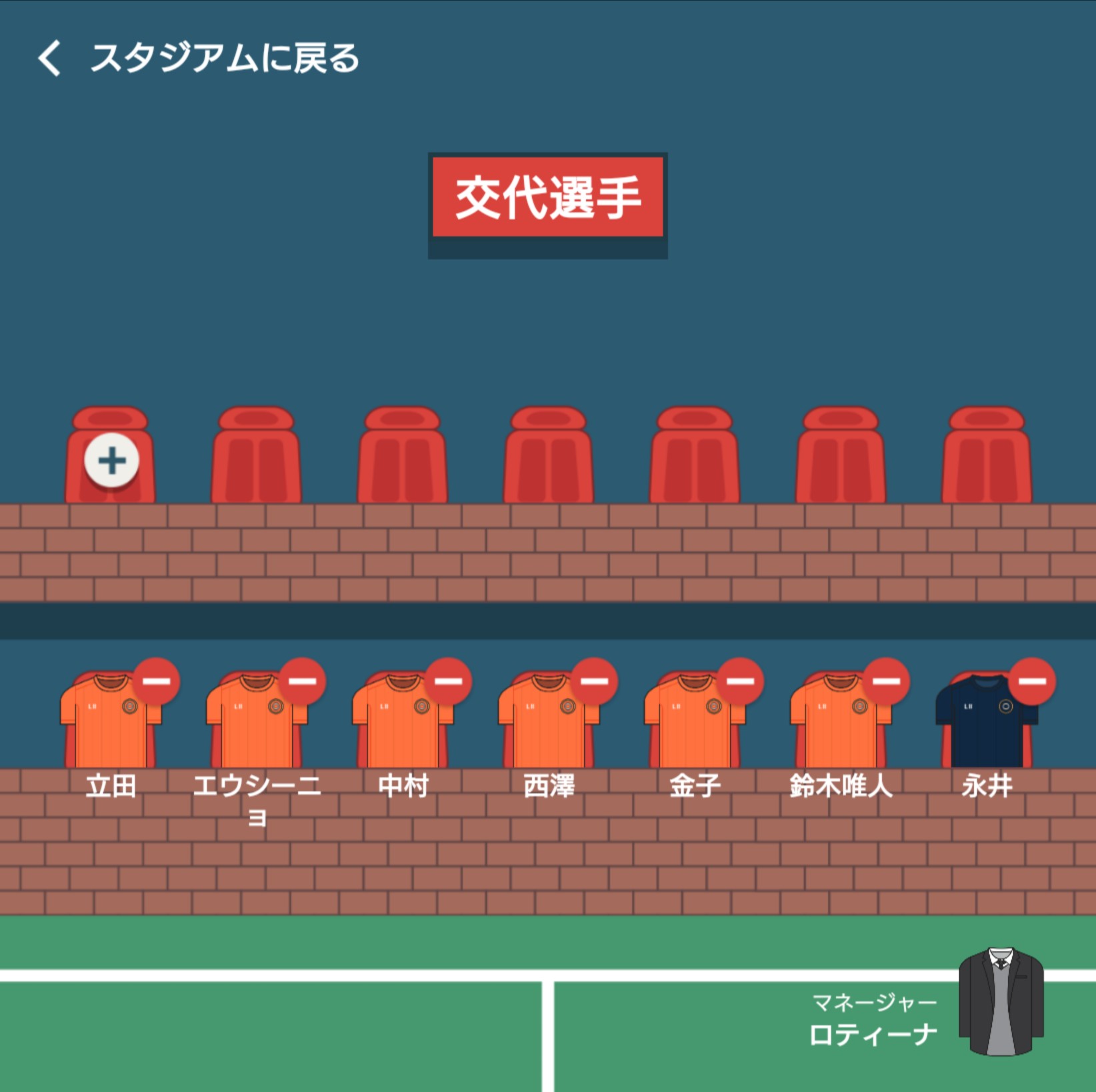The height and width of the screenshot is (1092, 1096).
Task: Go back to the stadium screen
Action: [x=197, y=58]
